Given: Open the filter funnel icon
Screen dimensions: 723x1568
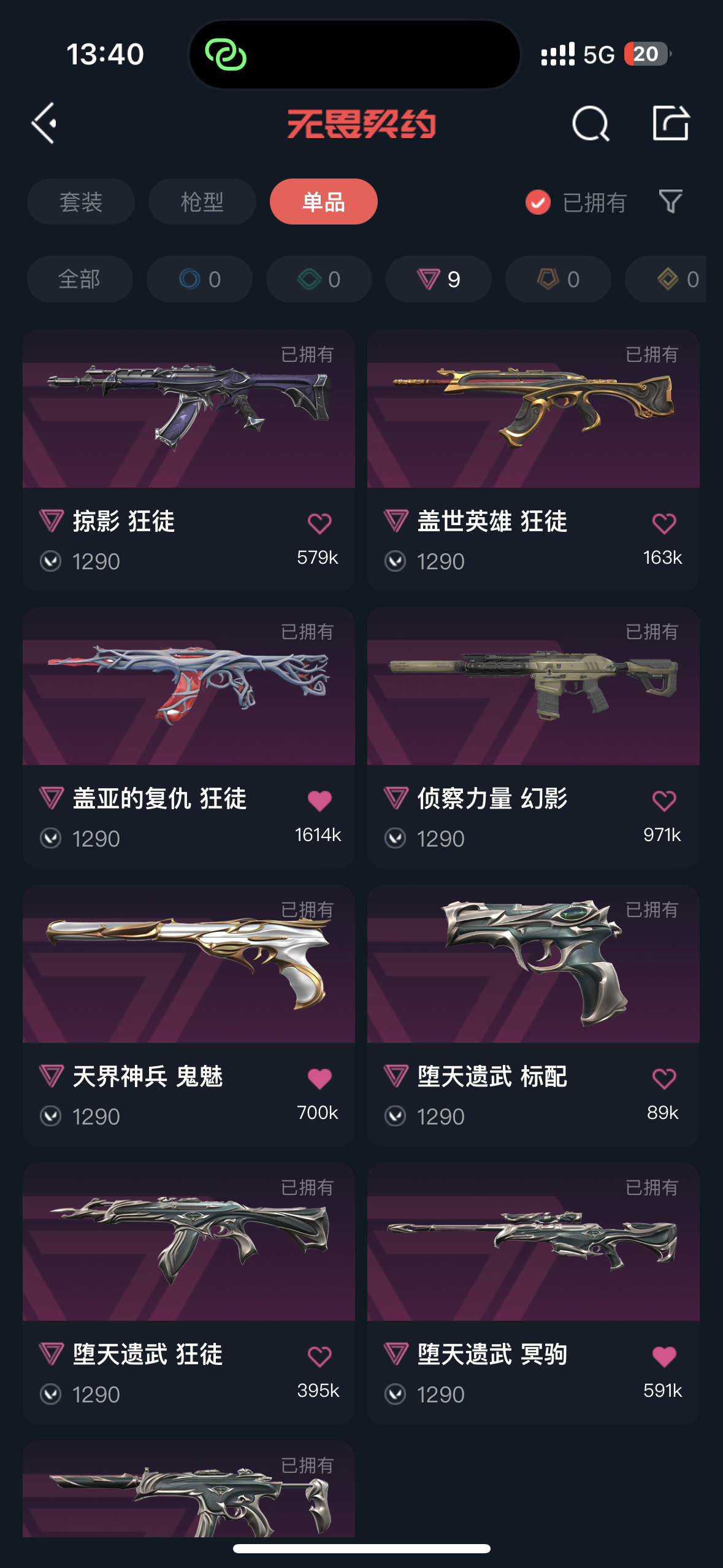Looking at the screenshot, I should [x=670, y=201].
